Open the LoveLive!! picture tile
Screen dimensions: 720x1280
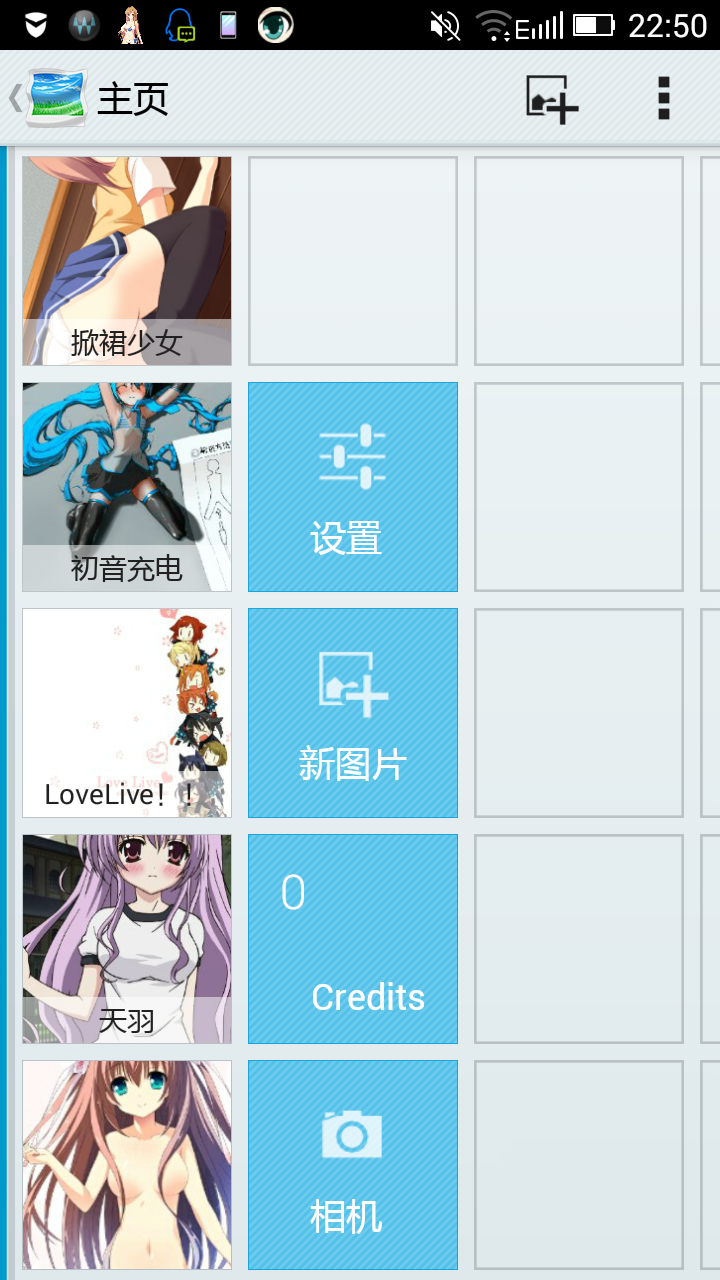click(x=127, y=713)
